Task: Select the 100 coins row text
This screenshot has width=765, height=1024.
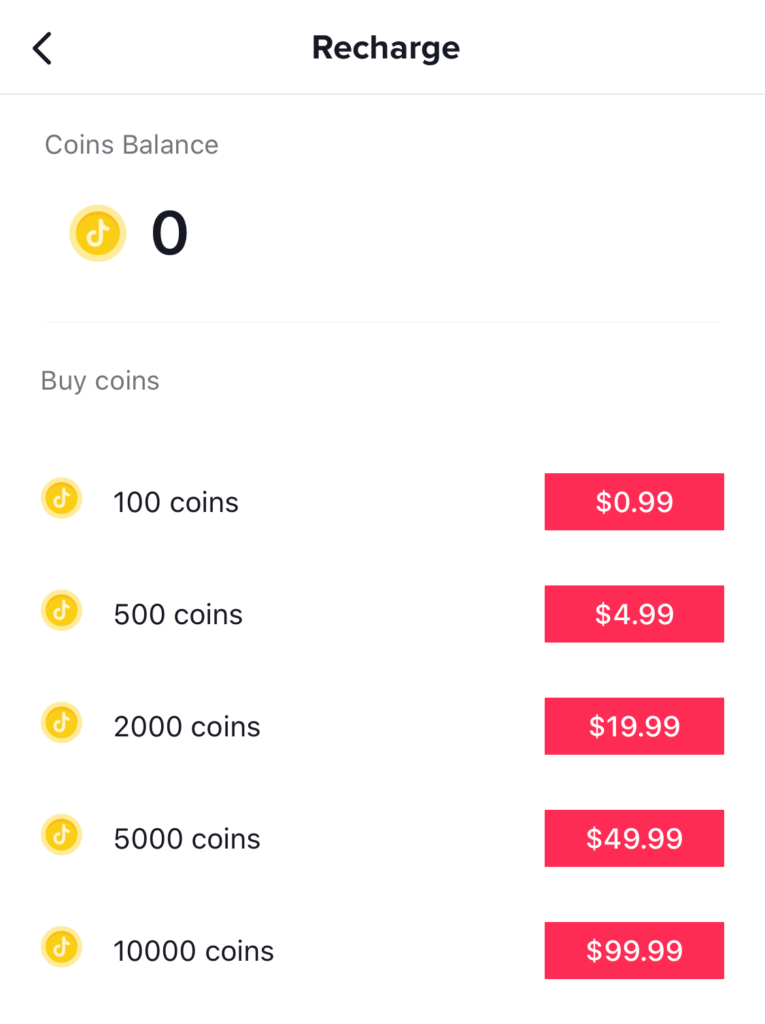Action: coord(176,502)
